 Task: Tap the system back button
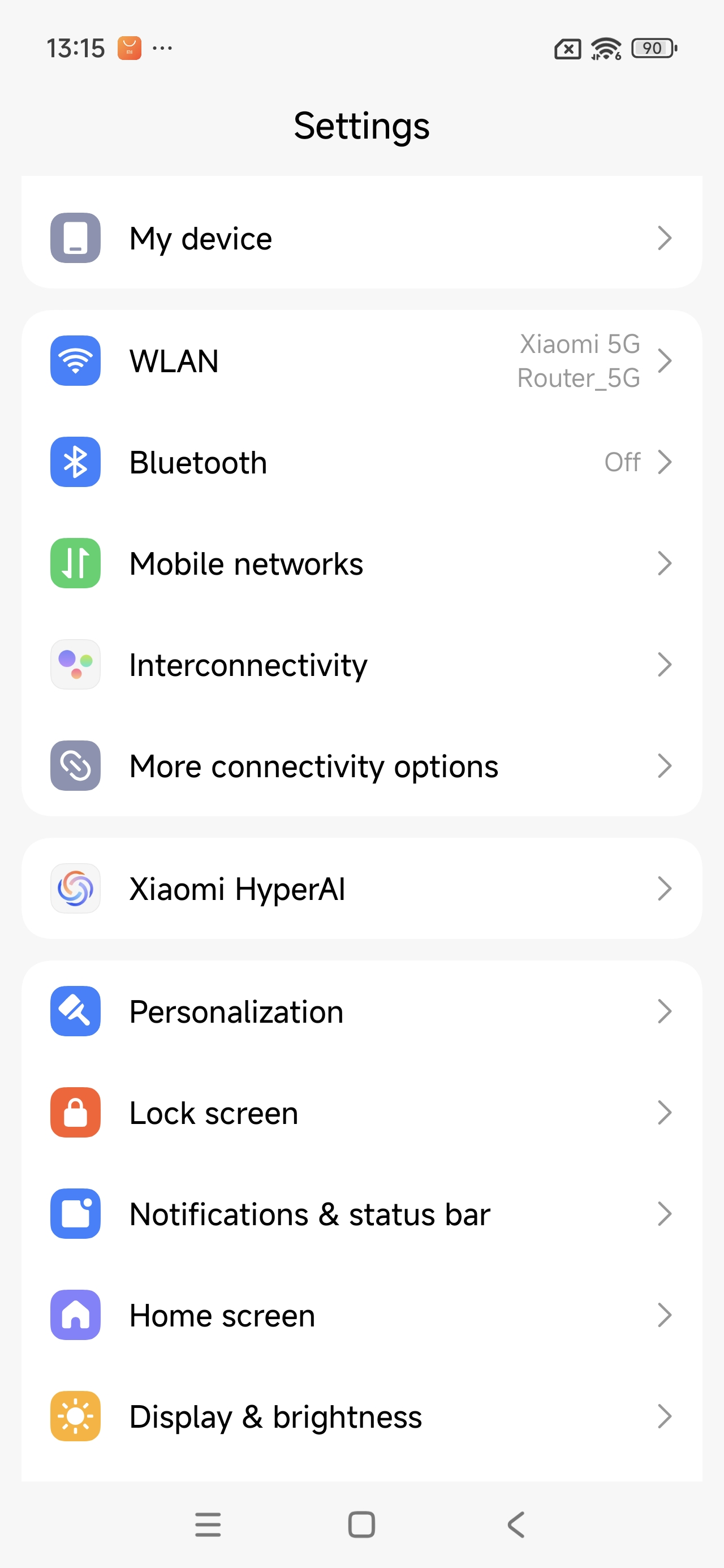pyautogui.click(x=516, y=1525)
